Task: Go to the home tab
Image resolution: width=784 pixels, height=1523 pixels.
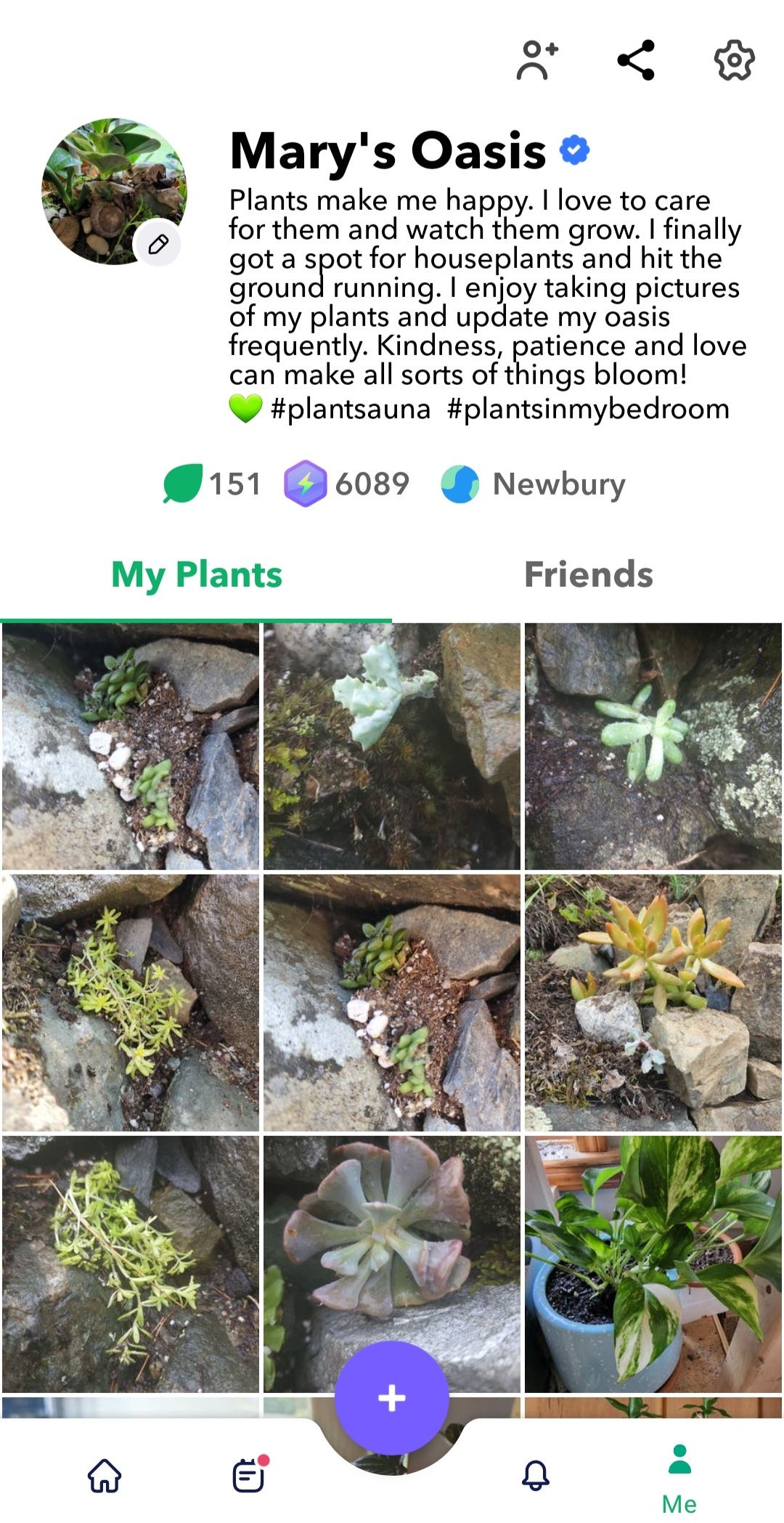Action: click(105, 1475)
